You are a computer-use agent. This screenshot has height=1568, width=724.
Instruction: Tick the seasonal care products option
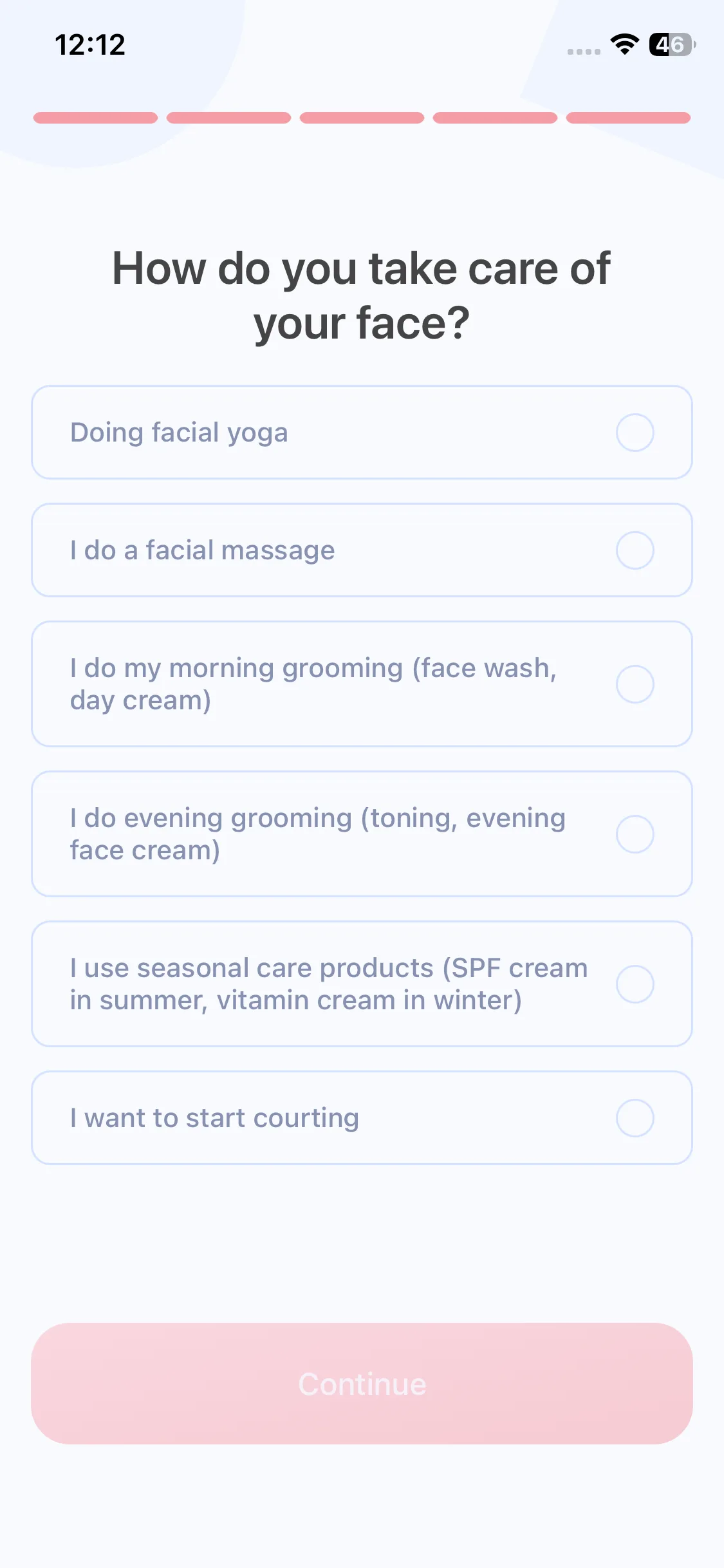(362, 984)
